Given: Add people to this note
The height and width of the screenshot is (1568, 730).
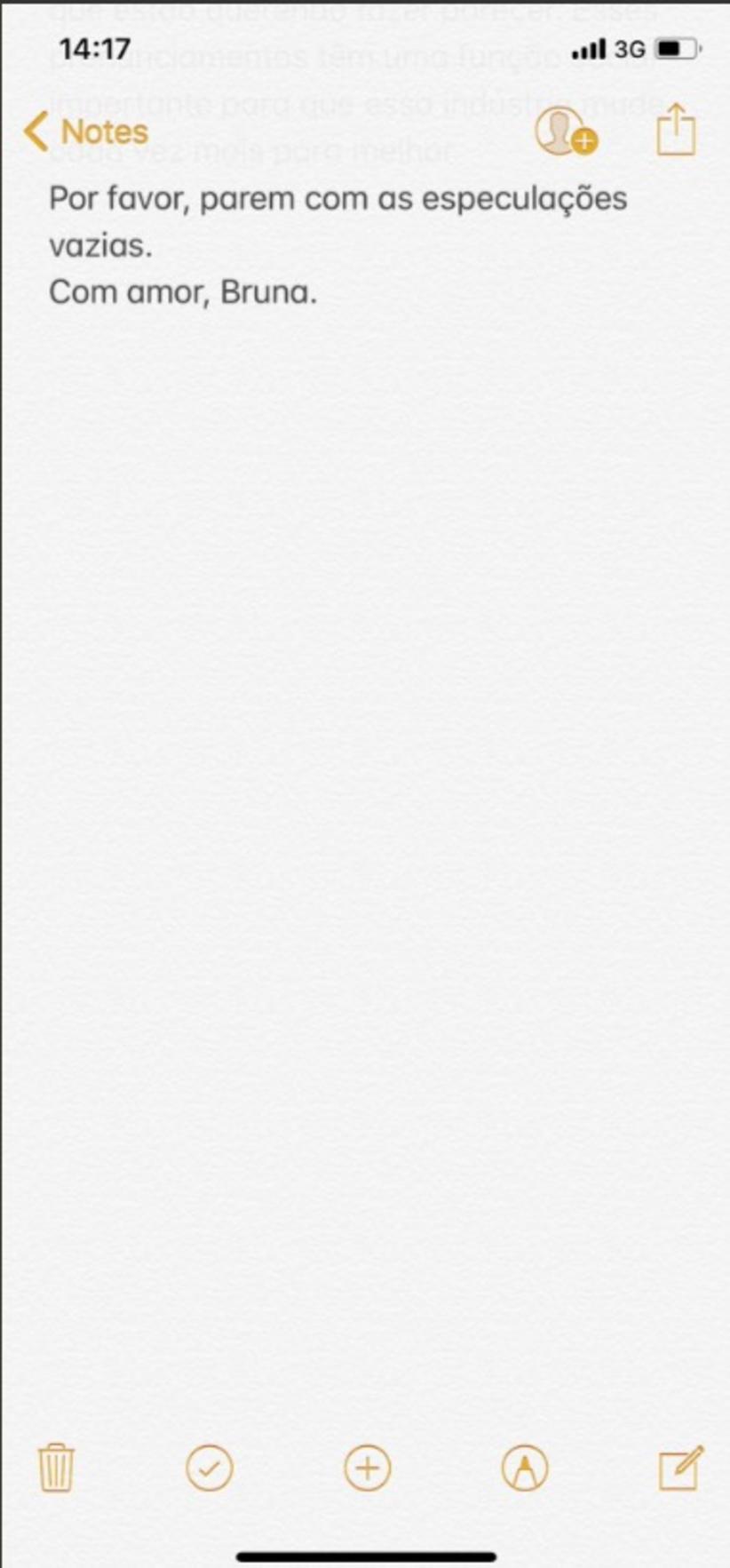Looking at the screenshot, I should [564, 131].
